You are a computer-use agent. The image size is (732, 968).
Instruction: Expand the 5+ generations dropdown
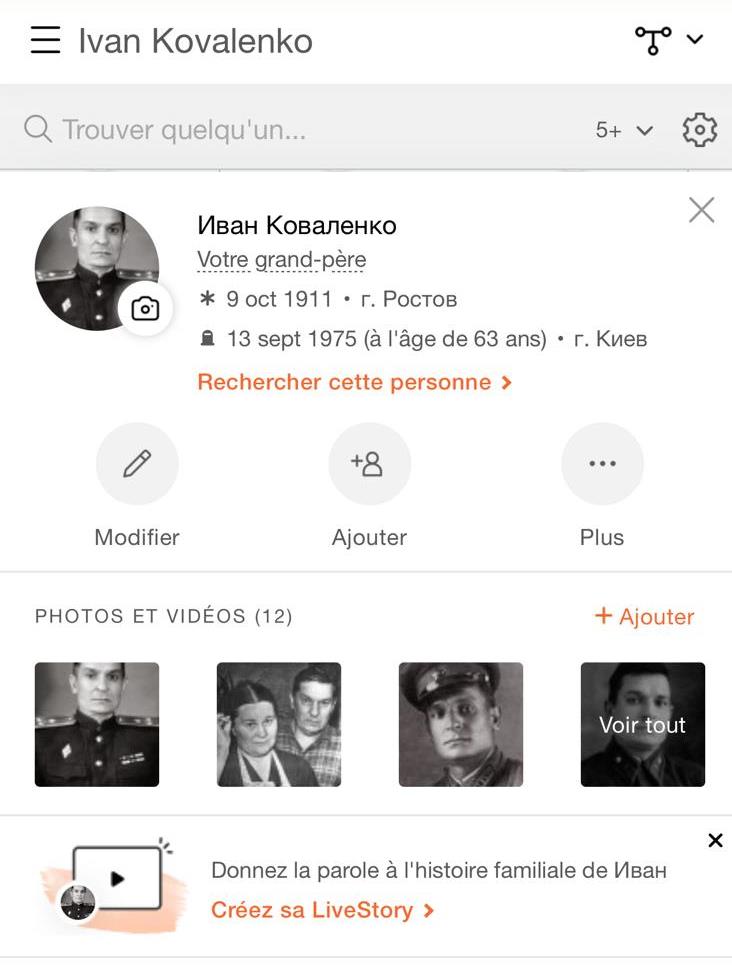click(x=624, y=130)
